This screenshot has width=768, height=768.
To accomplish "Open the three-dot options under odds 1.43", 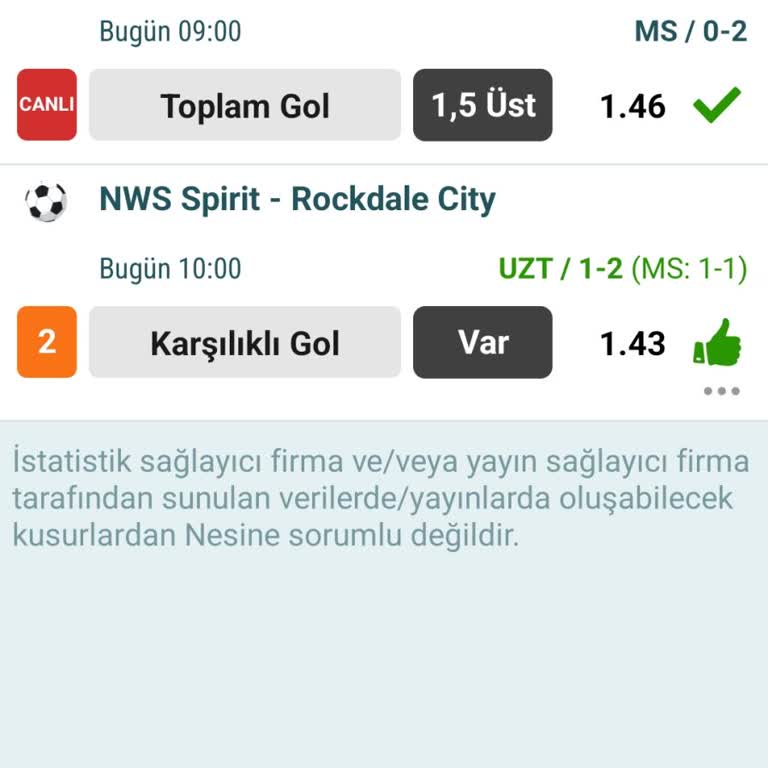I will pos(721,391).
